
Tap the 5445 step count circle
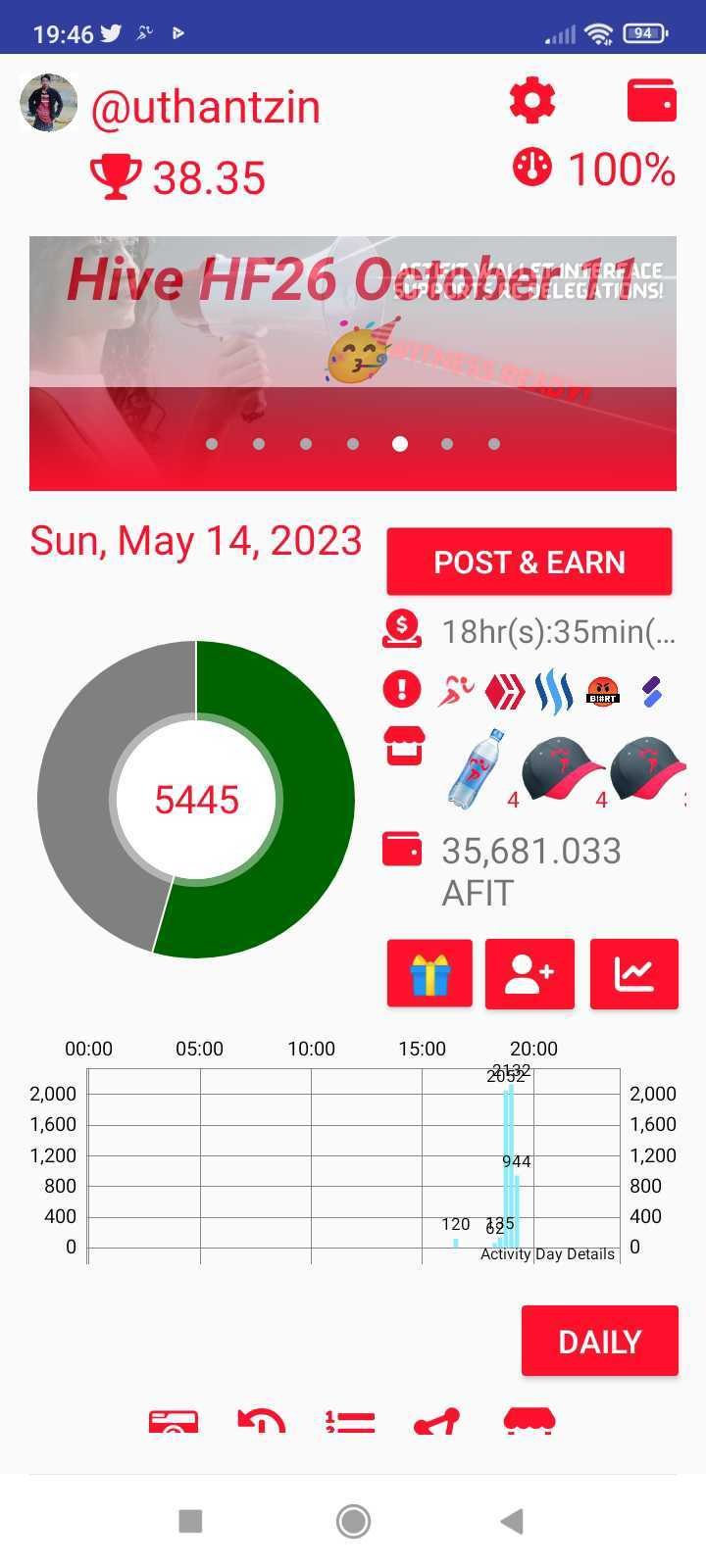pyautogui.click(x=196, y=800)
